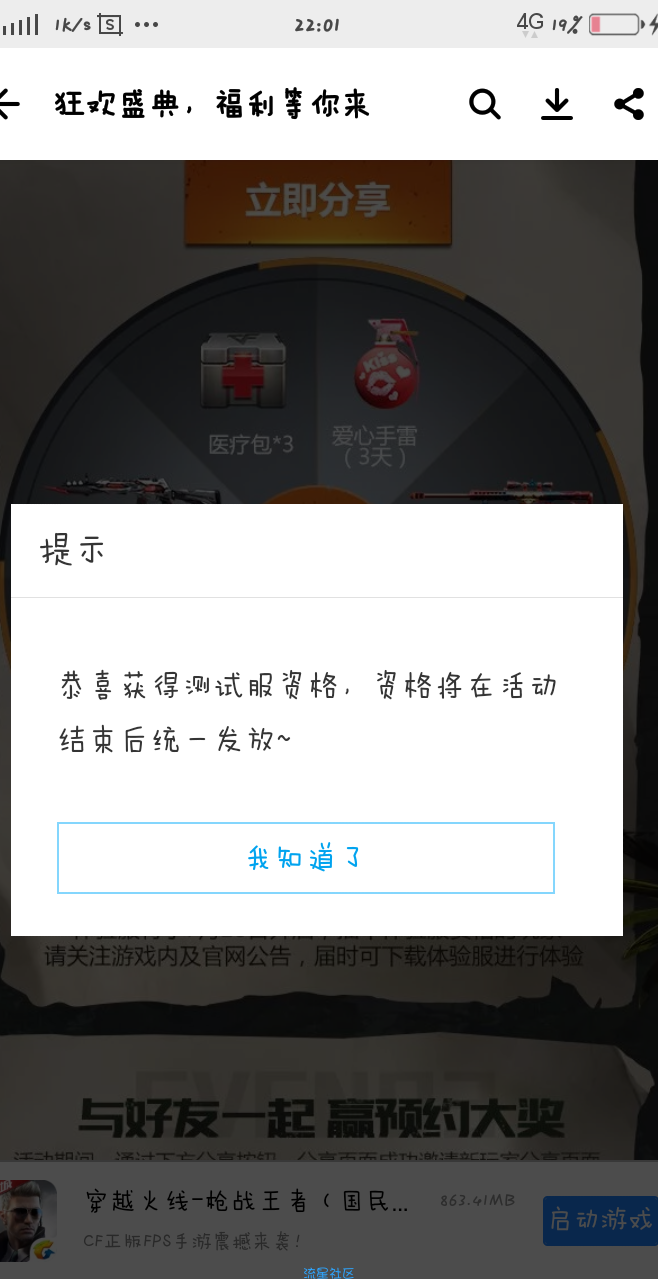
Task: Confirm dialog with 我知道了 button
Action: (x=305, y=858)
